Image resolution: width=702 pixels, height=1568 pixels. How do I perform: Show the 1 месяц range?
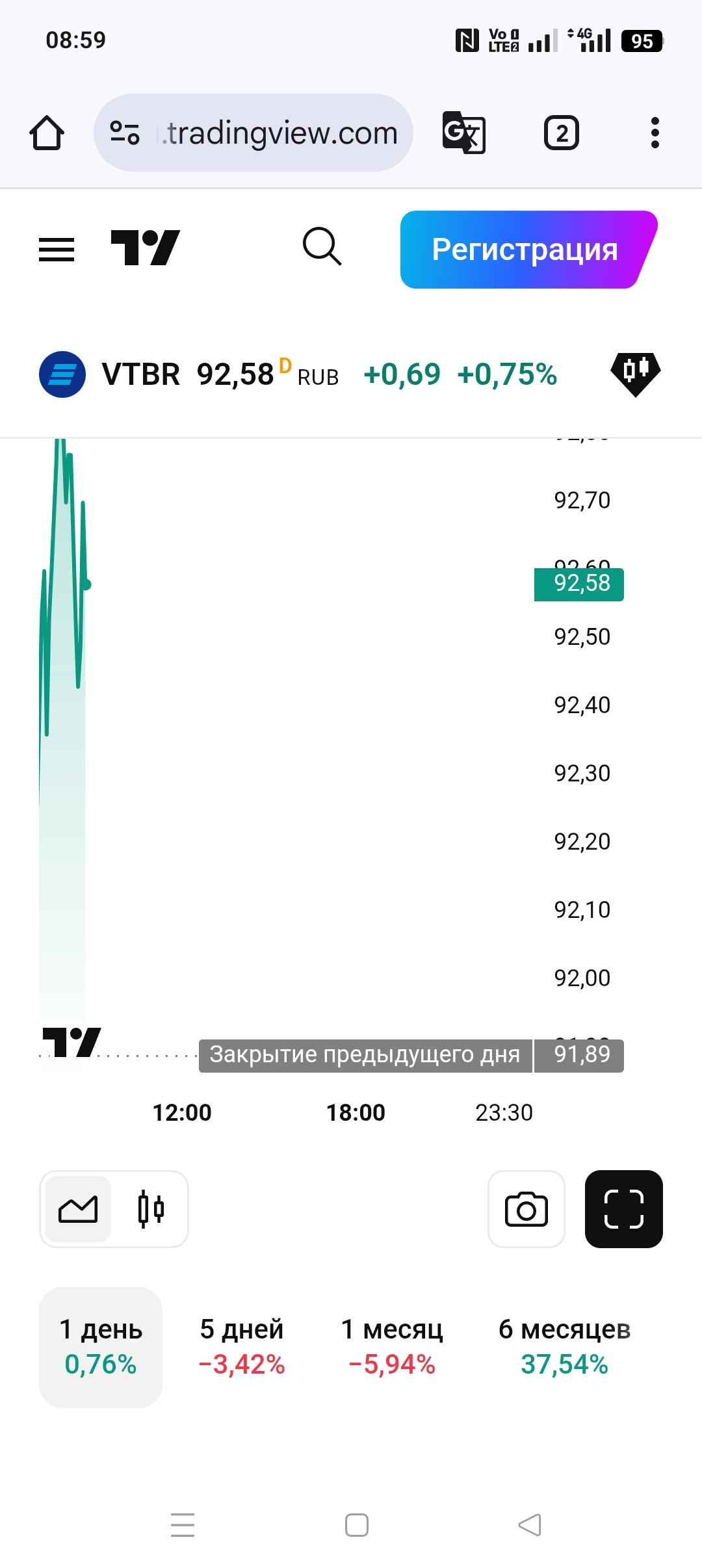click(x=392, y=1347)
